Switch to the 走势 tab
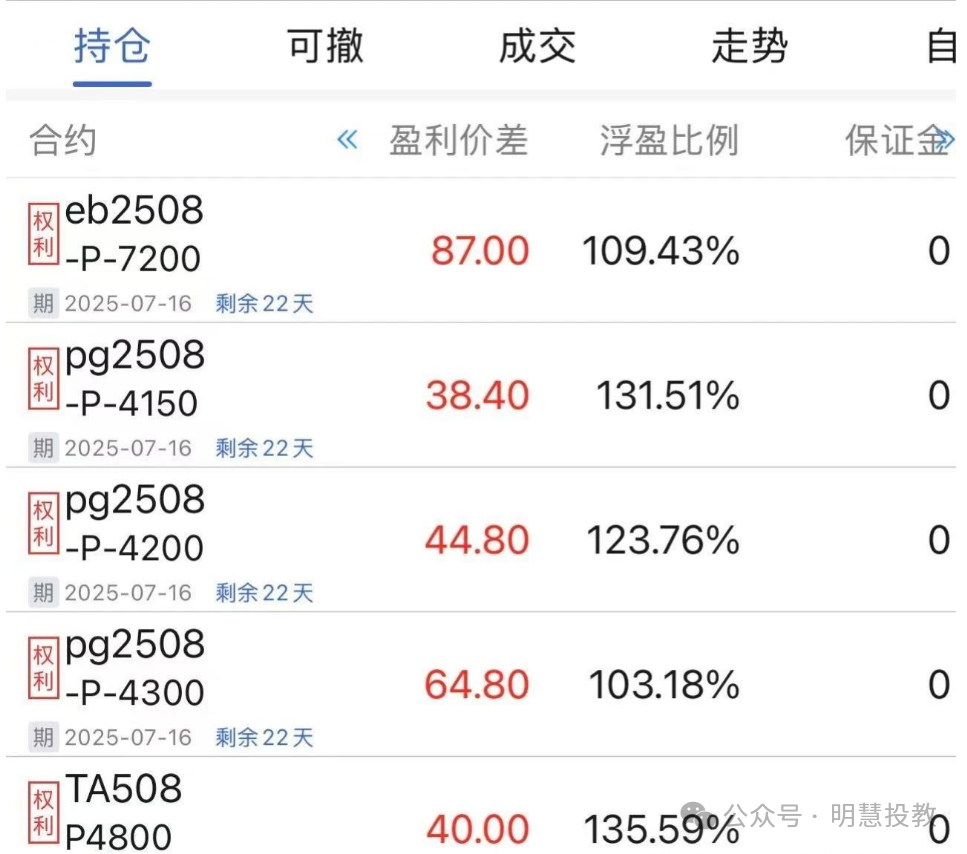Viewport: 967px width, 854px height. [x=749, y=47]
